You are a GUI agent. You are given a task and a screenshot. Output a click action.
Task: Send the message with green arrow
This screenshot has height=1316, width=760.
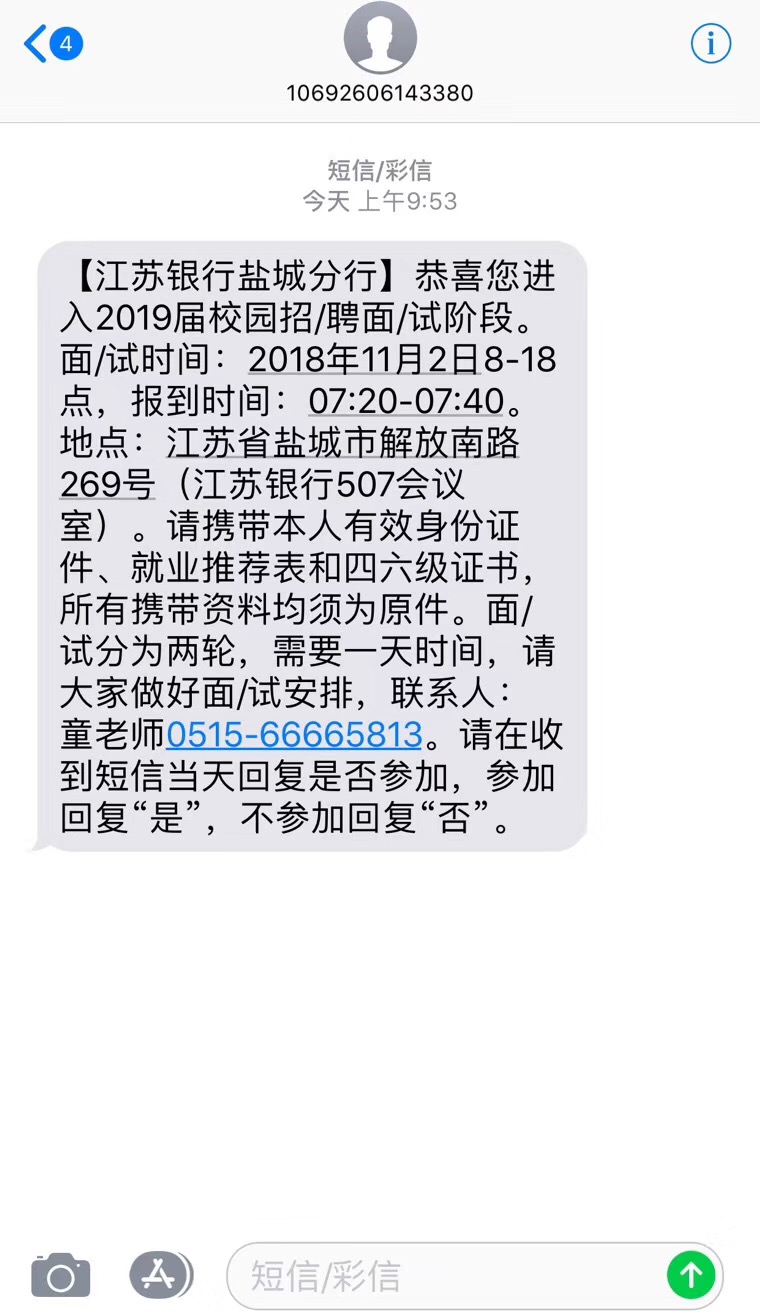click(691, 1275)
